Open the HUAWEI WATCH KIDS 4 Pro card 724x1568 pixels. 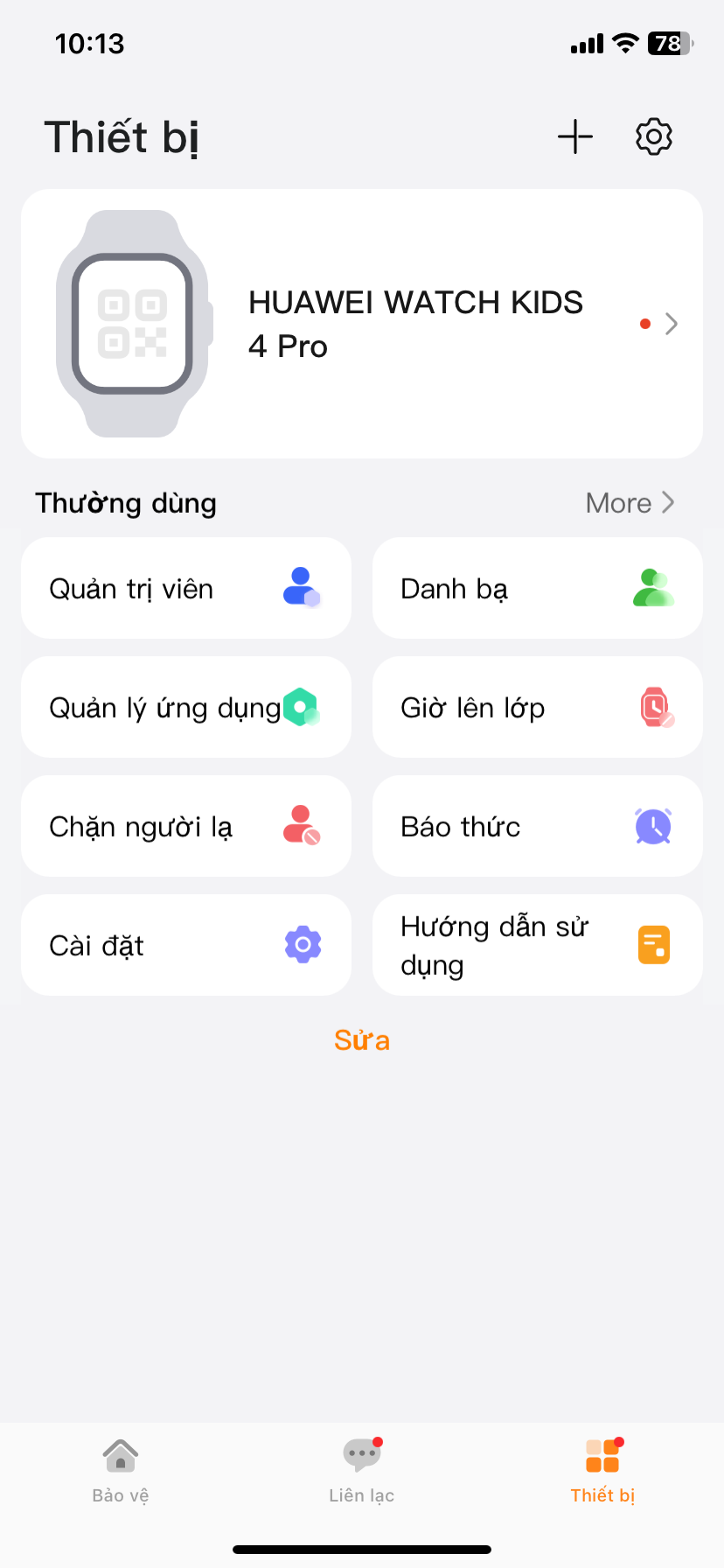362,324
